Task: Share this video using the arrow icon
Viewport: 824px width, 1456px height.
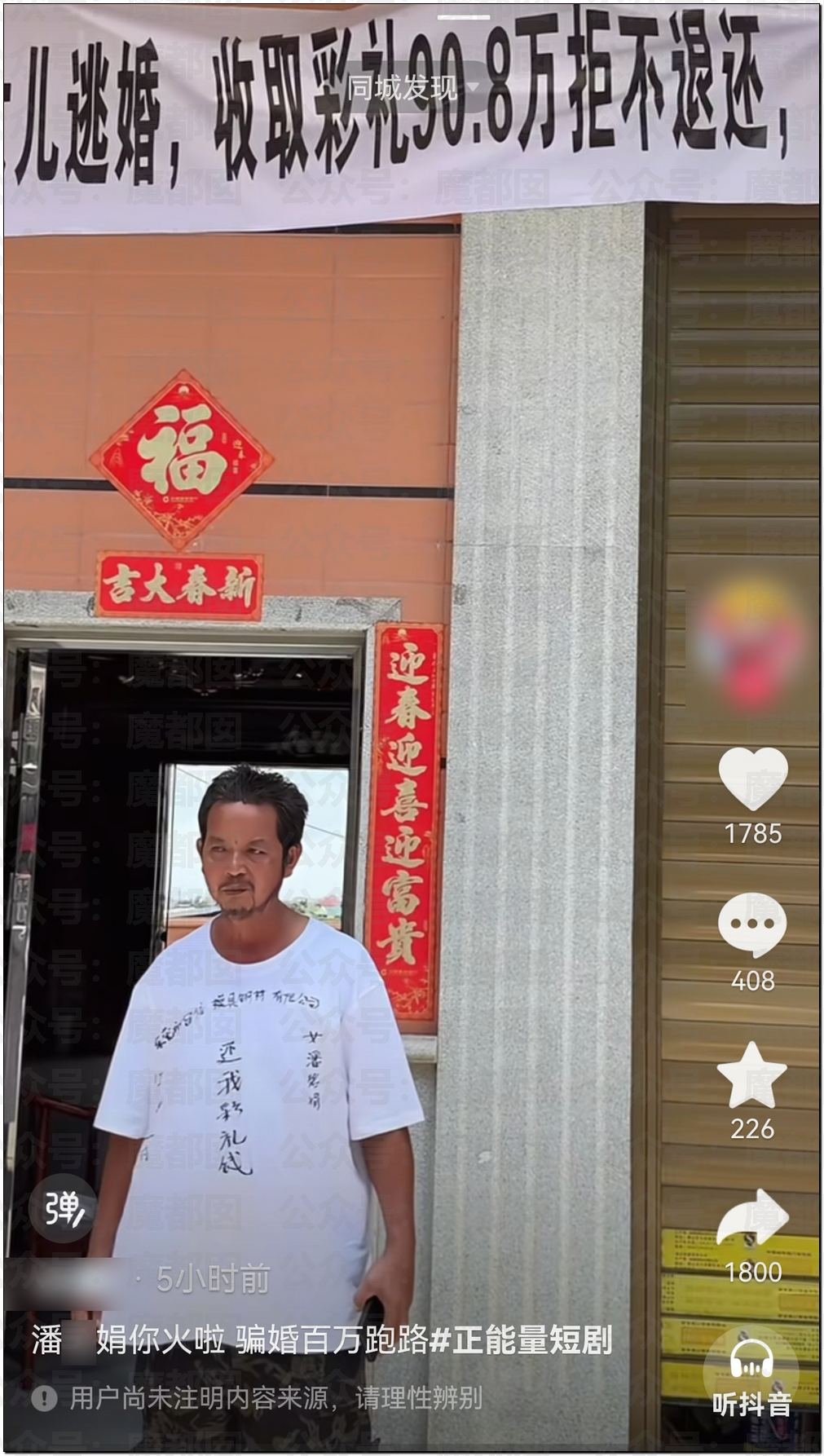Action: pyautogui.click(x=751, y=1219)
